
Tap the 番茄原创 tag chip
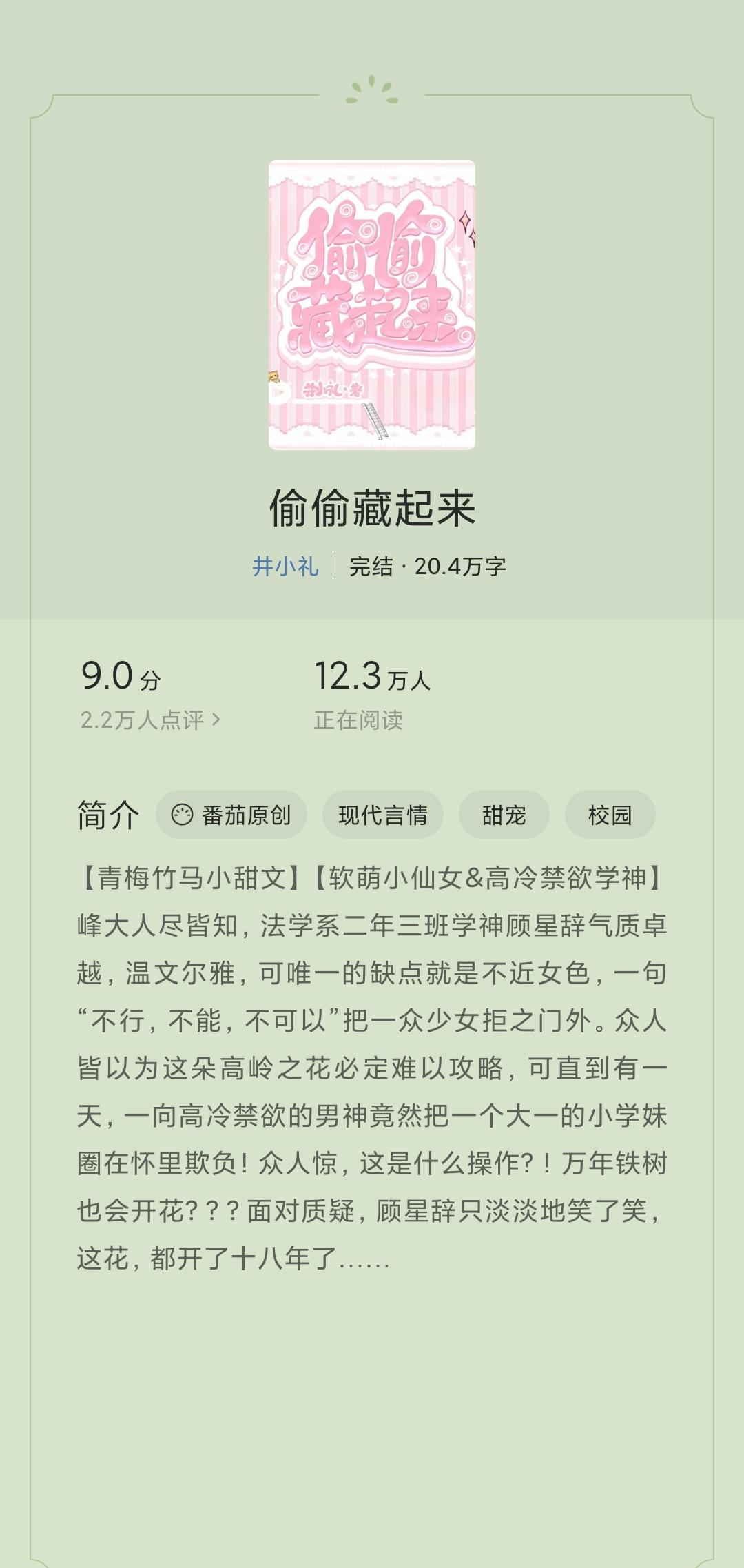tap(231, 815)
